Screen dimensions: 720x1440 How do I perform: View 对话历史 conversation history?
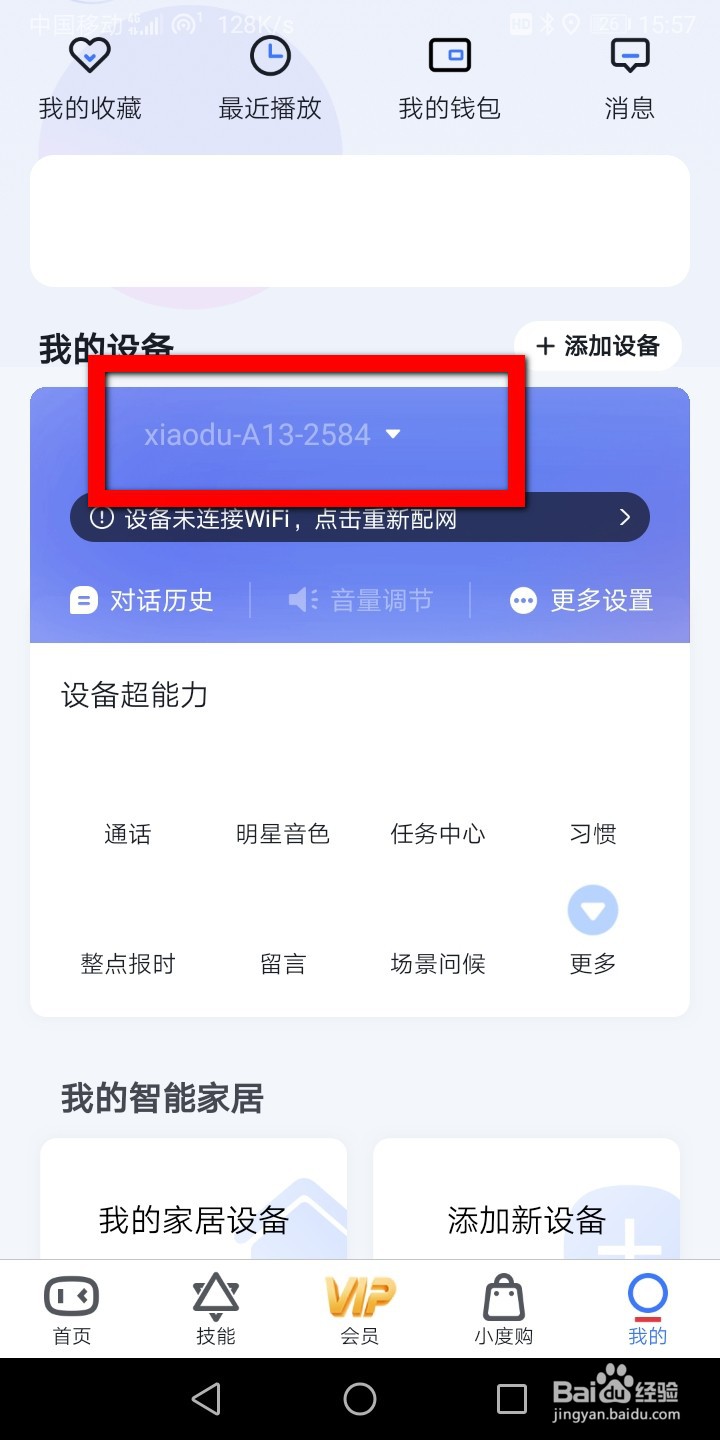click(142, 600)
